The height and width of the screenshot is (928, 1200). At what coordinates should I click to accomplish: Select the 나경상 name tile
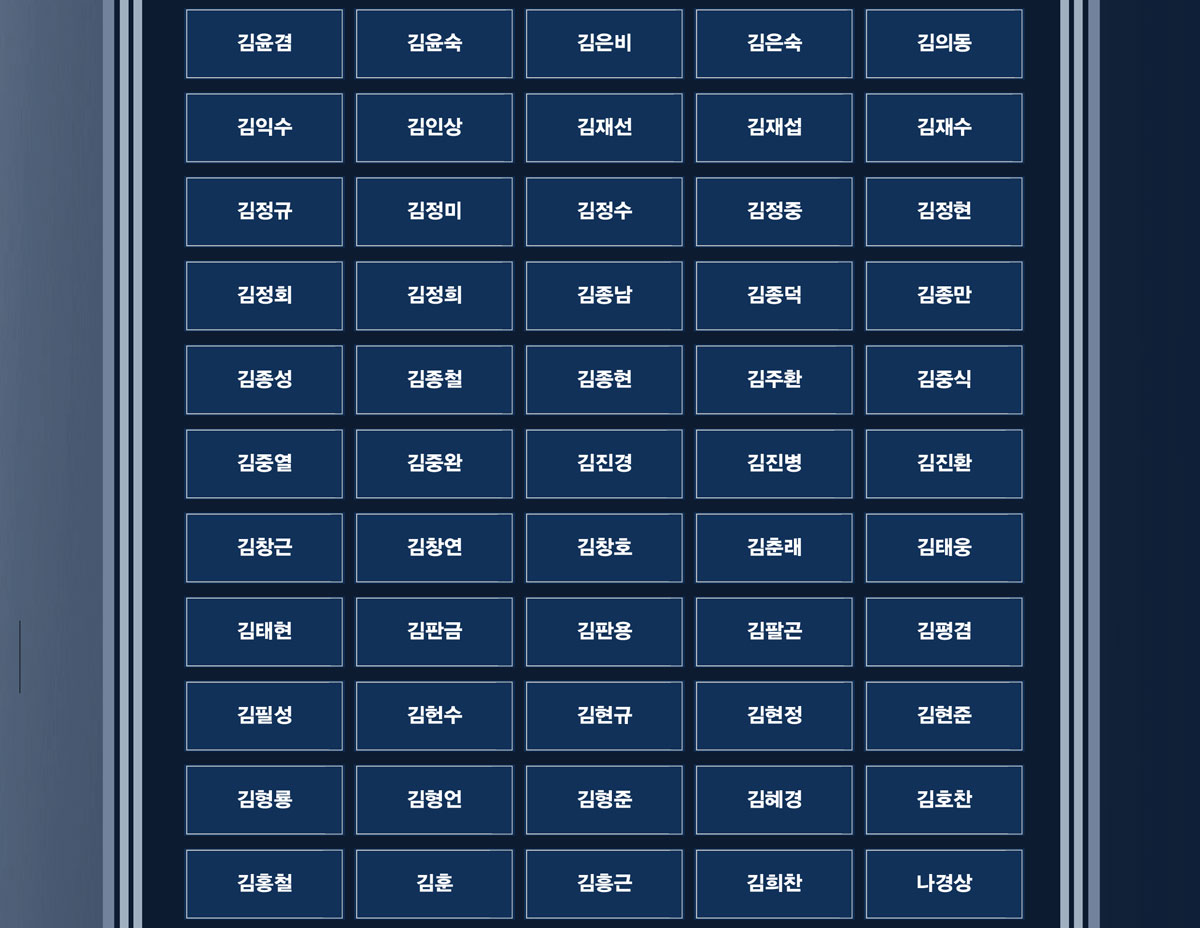click(944, 884)
